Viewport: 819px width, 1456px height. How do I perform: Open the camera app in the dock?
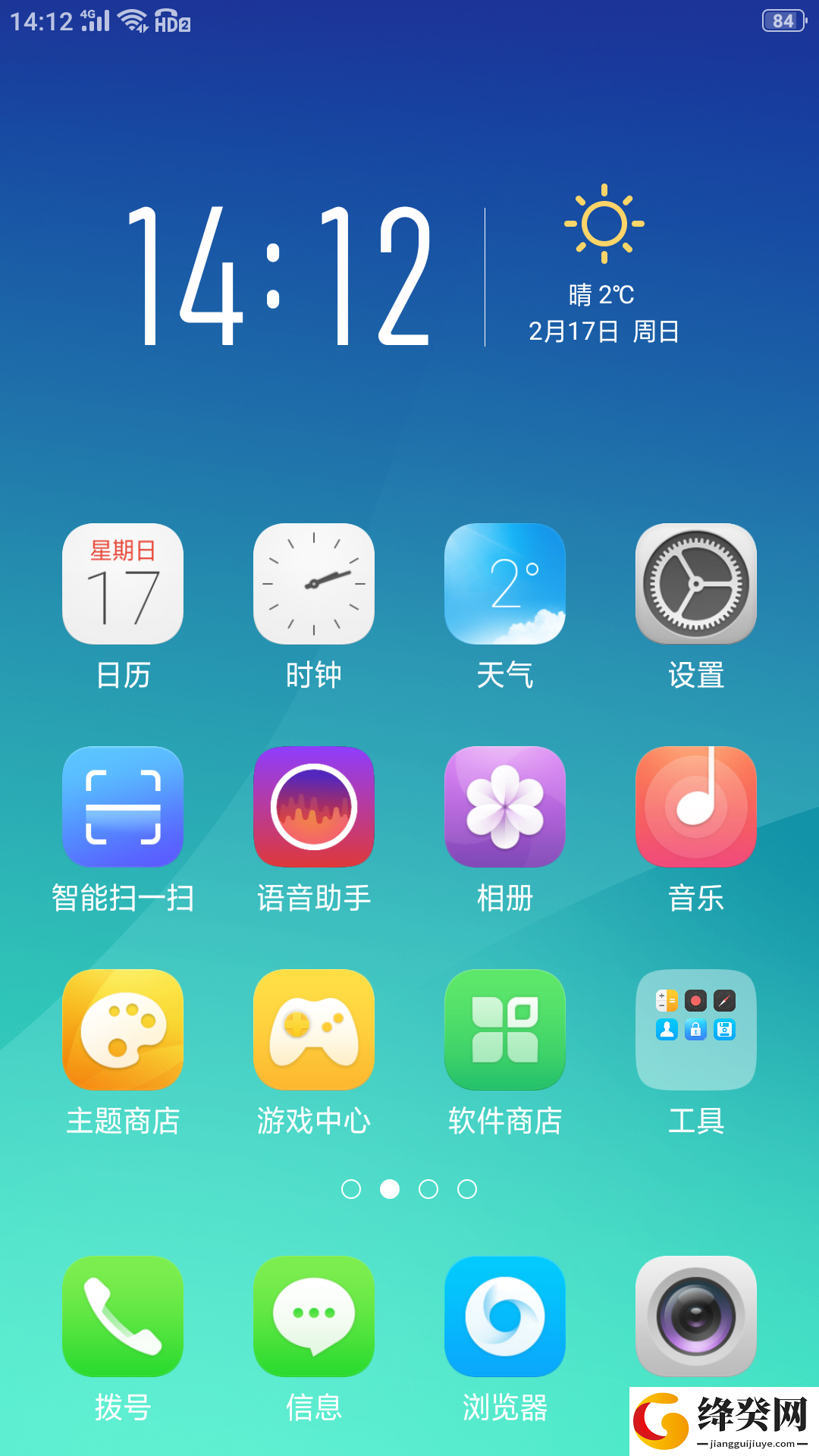click(696, 1316)
